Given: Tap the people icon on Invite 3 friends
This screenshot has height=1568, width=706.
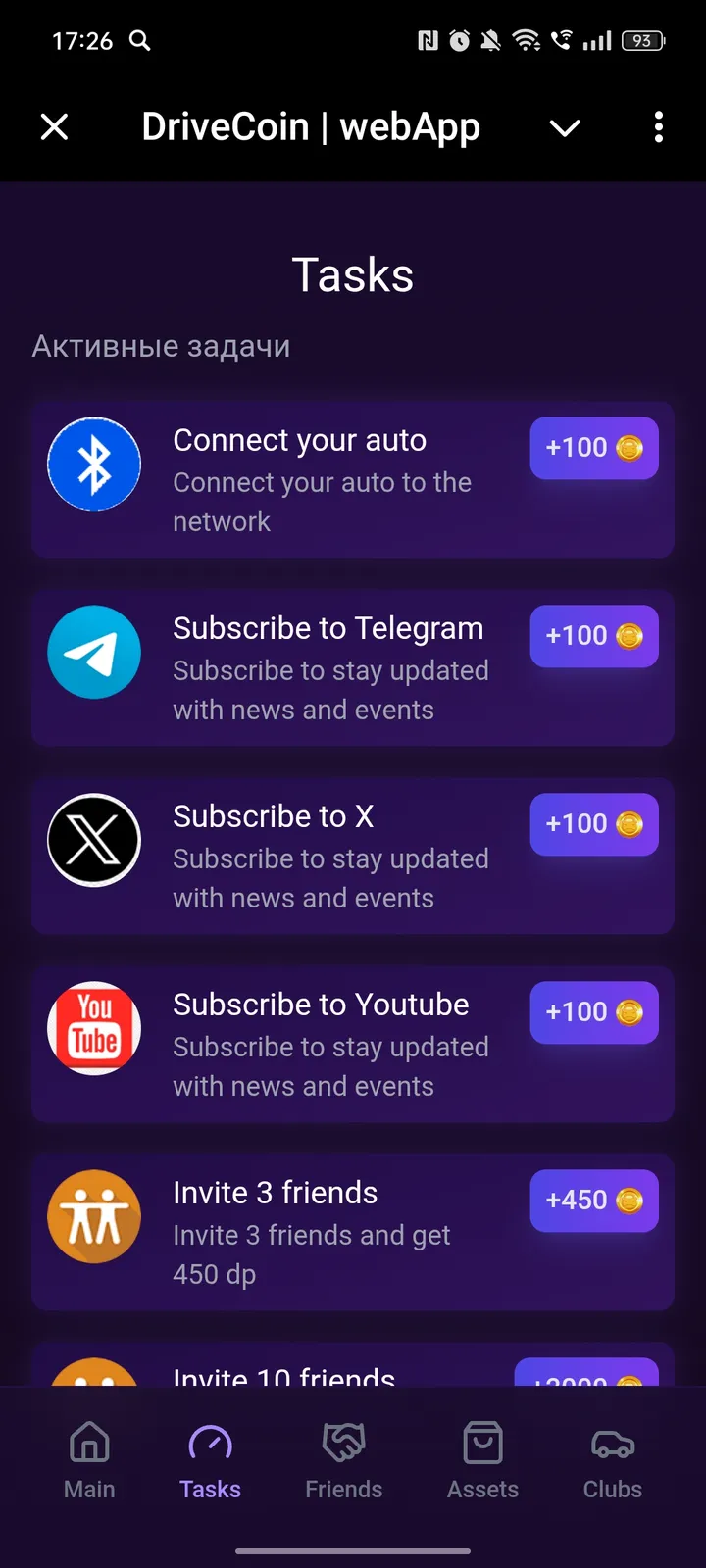Looking at the screenshot, I should 94,1216.
